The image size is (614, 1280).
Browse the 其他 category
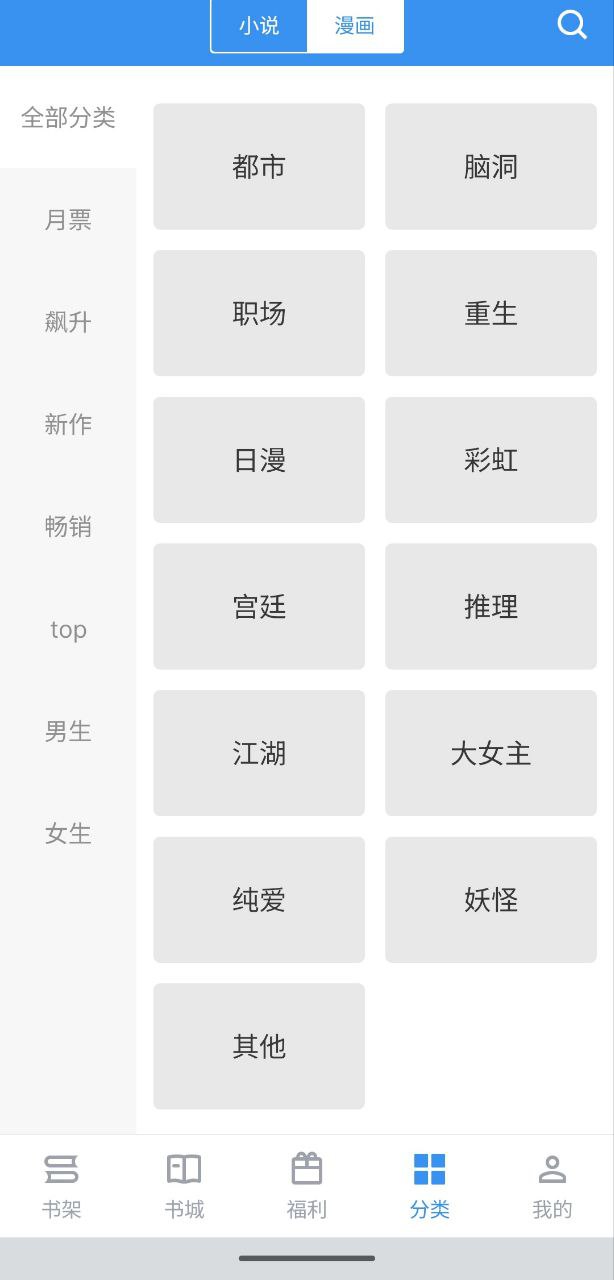pos(259,1046)
